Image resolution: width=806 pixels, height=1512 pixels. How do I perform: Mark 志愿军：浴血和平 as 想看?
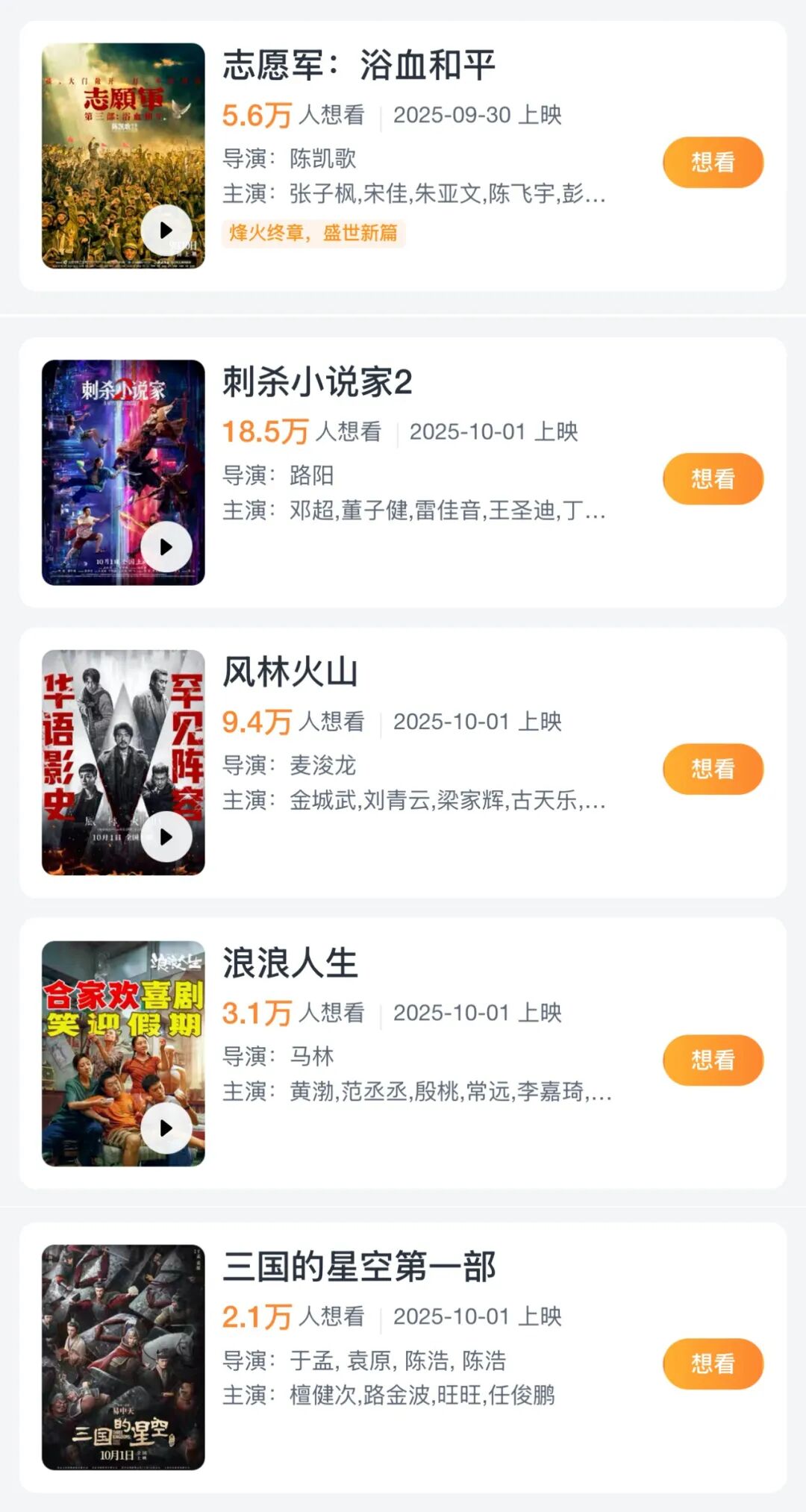[x=712, y=162]
